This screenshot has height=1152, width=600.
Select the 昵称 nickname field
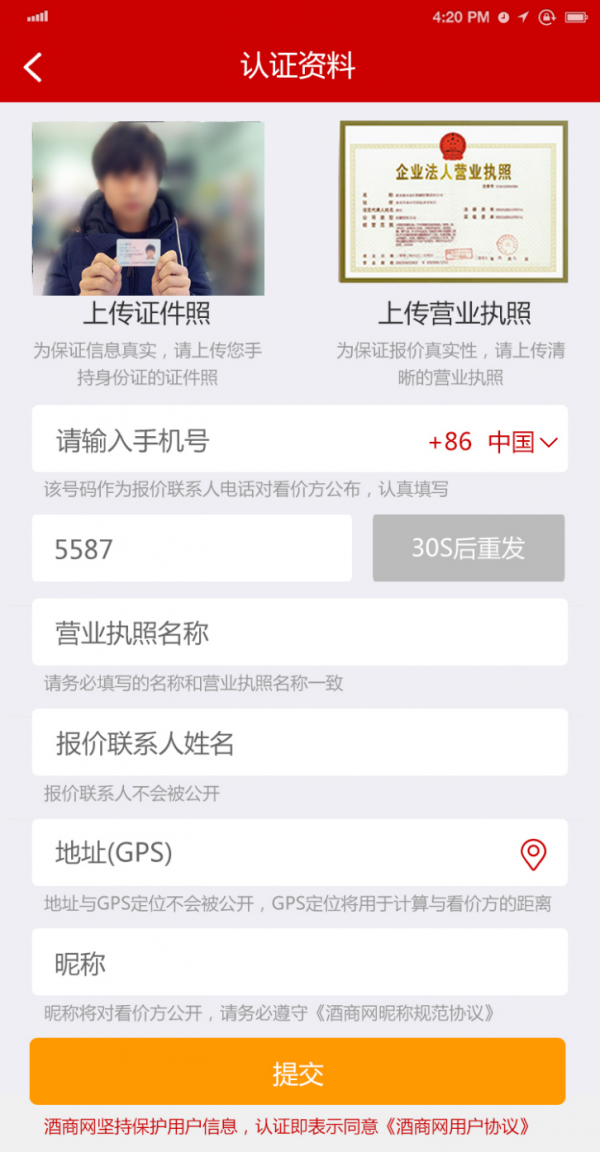300,962
